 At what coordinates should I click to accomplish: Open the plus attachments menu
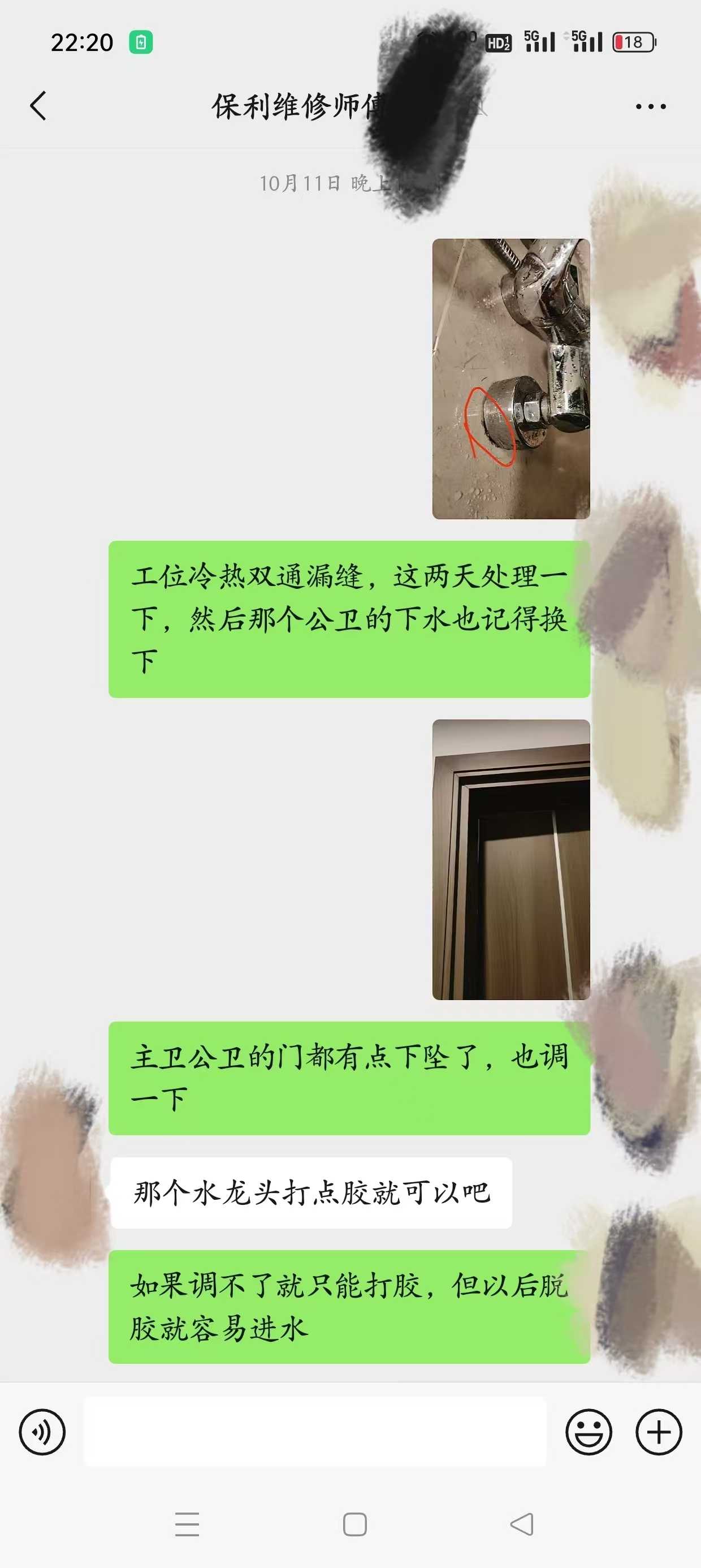pyautogui.click(x=659, y=1432)
